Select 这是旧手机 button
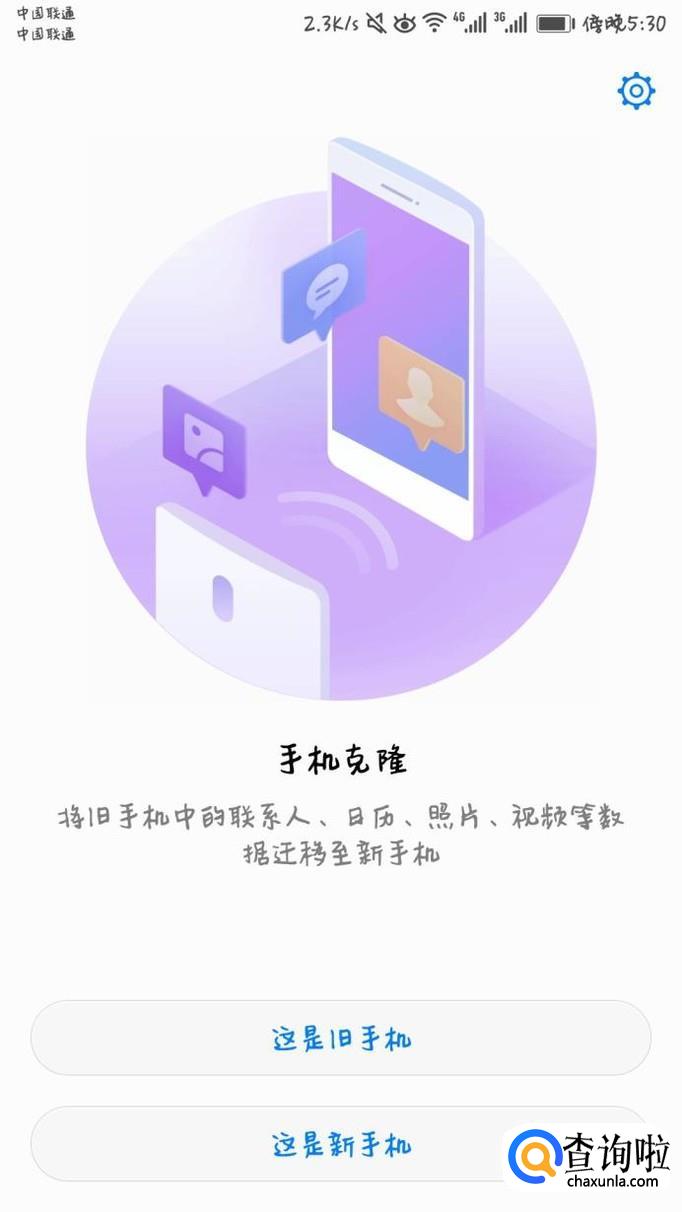Image resolution: width=682 pixels, height=1212 pixels. pyautogui.click(x=341, y=1038)
